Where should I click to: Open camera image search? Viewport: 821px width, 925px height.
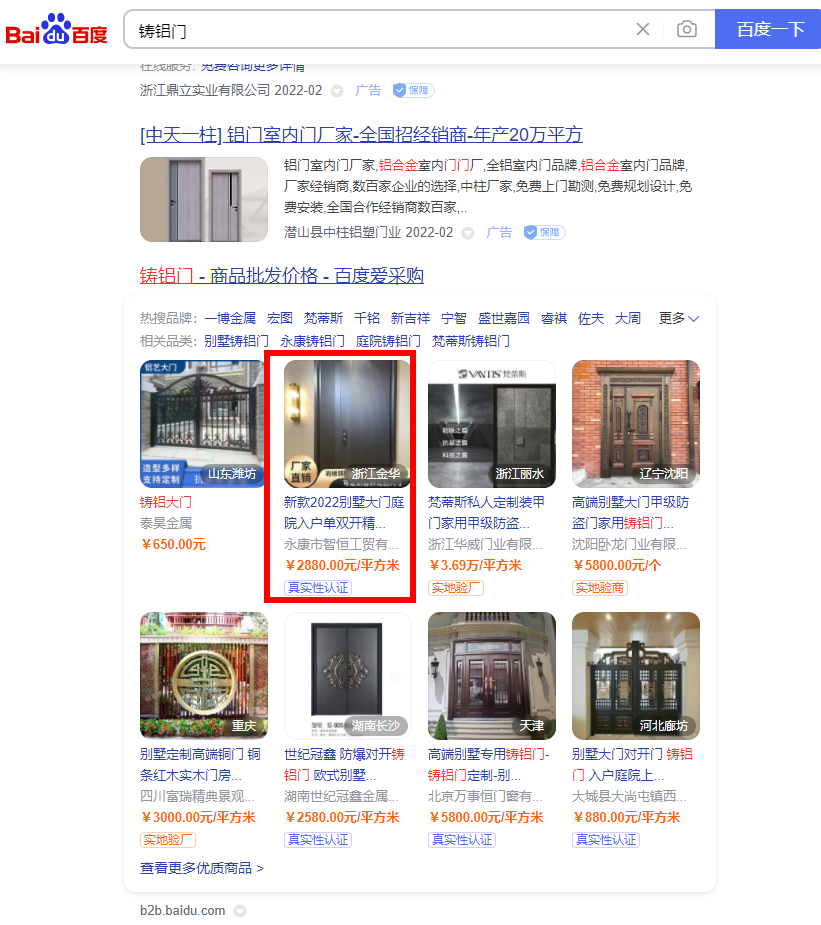tap(687, 30)
